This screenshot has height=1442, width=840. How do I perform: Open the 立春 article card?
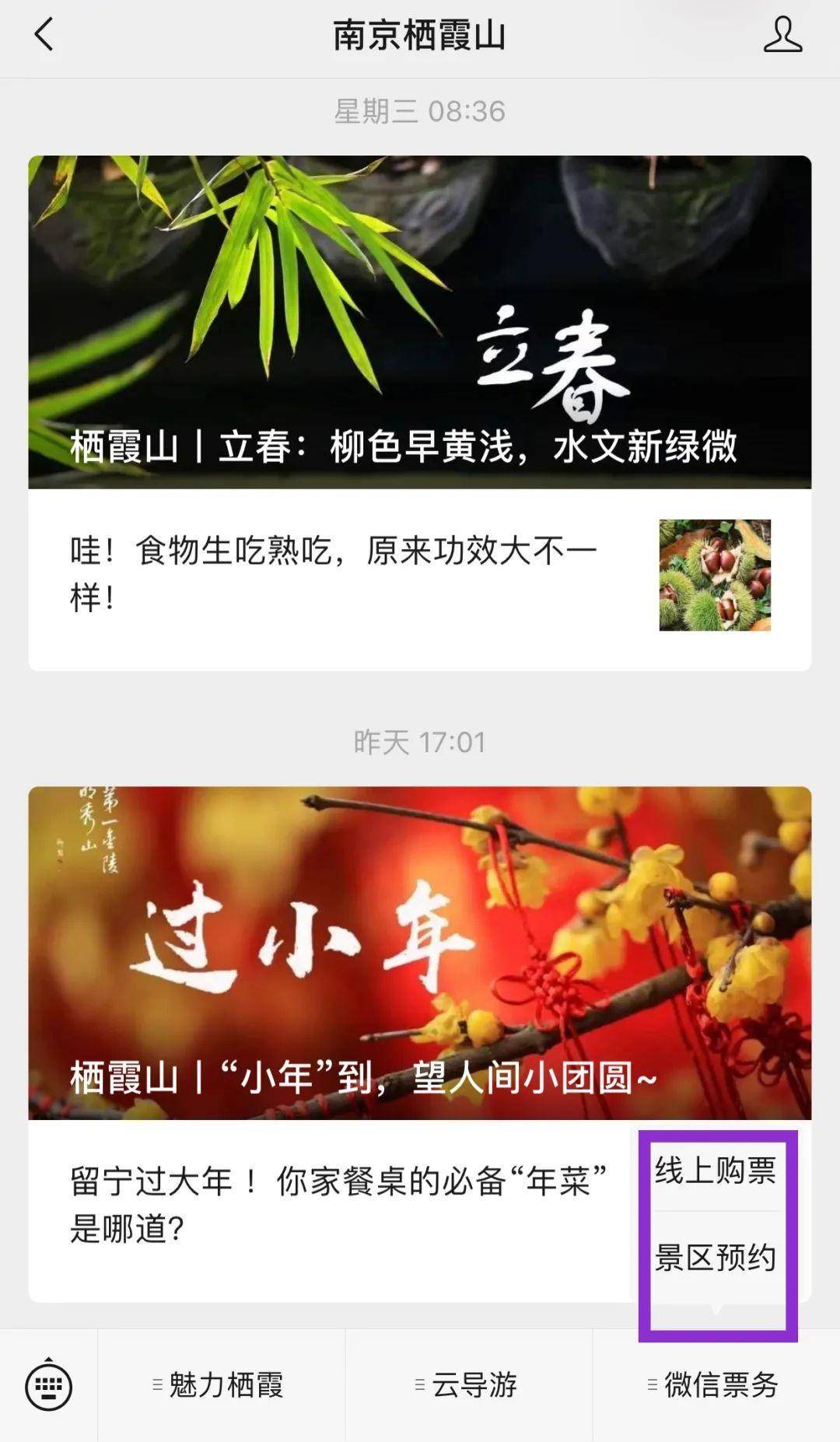click(x=420, y=322)
